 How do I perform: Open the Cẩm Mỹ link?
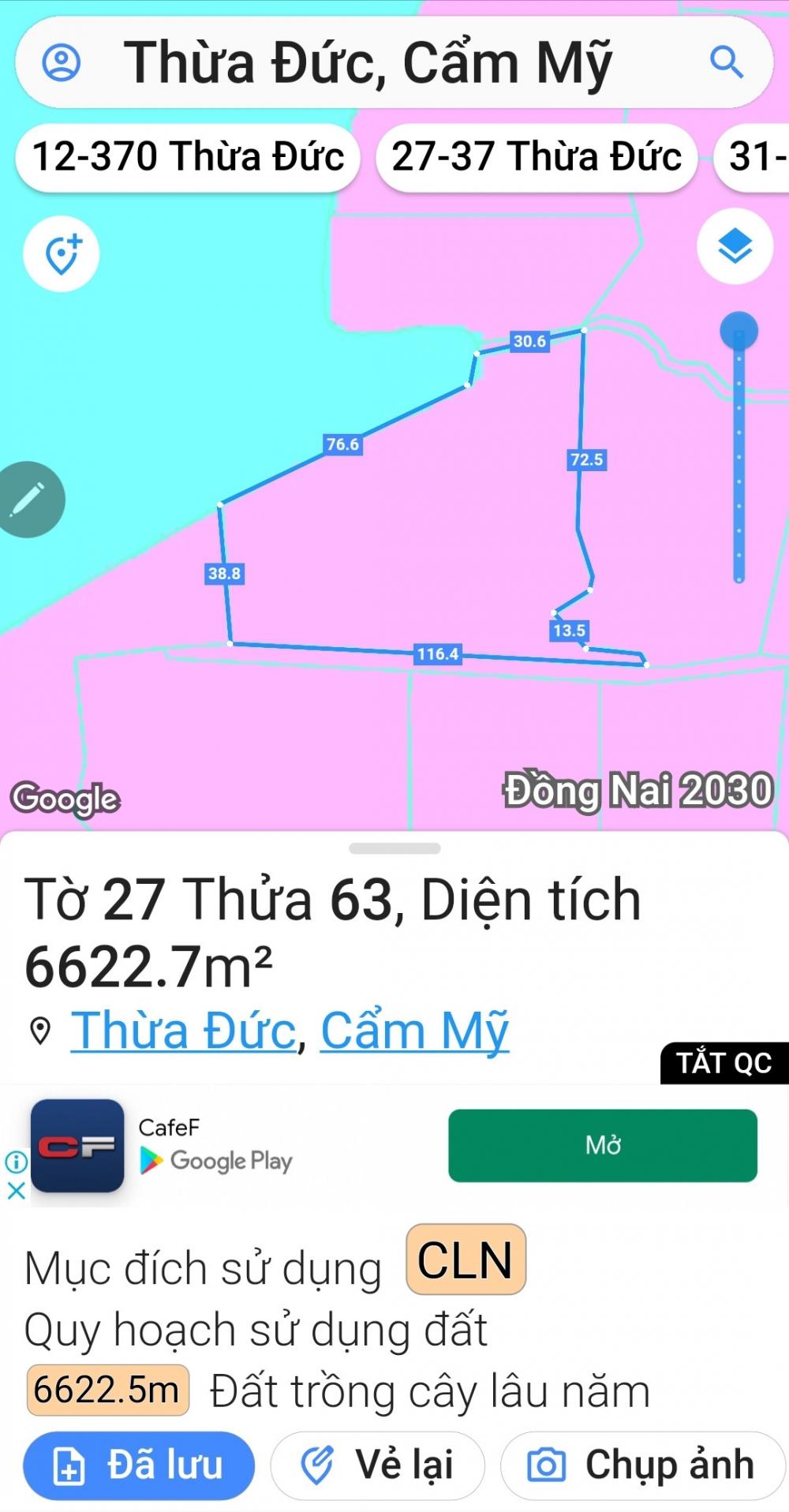click(415, 1030)
